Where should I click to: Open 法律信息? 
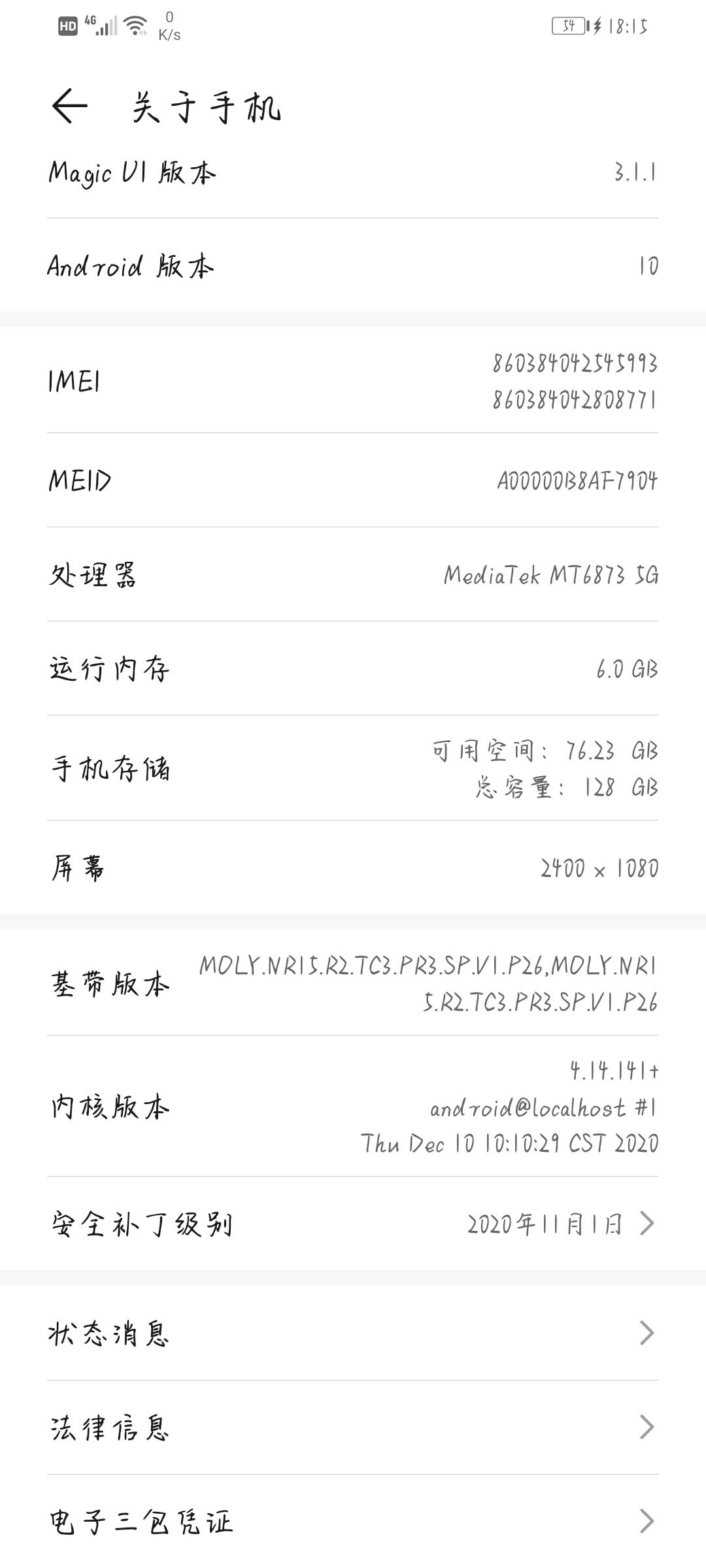tap(353, 1428)
